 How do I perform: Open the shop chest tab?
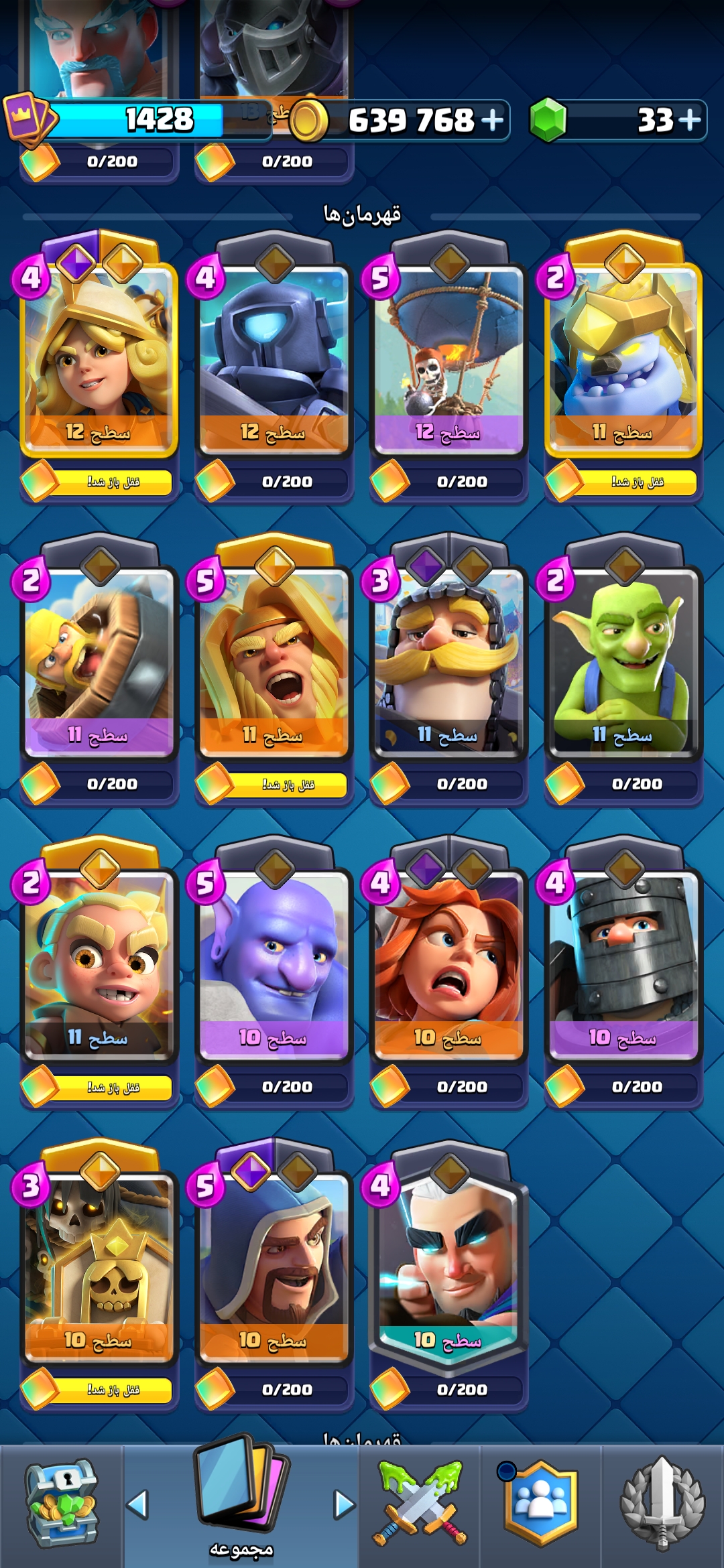coord(62,1504)
